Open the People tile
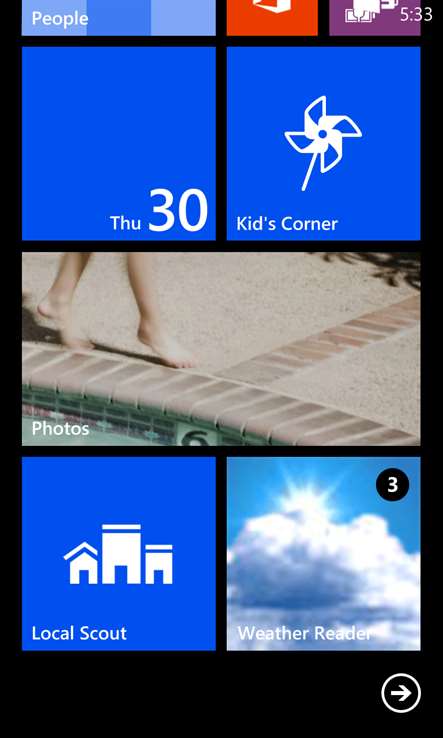This screenshot has height=738, width=443. pos(119,17)
